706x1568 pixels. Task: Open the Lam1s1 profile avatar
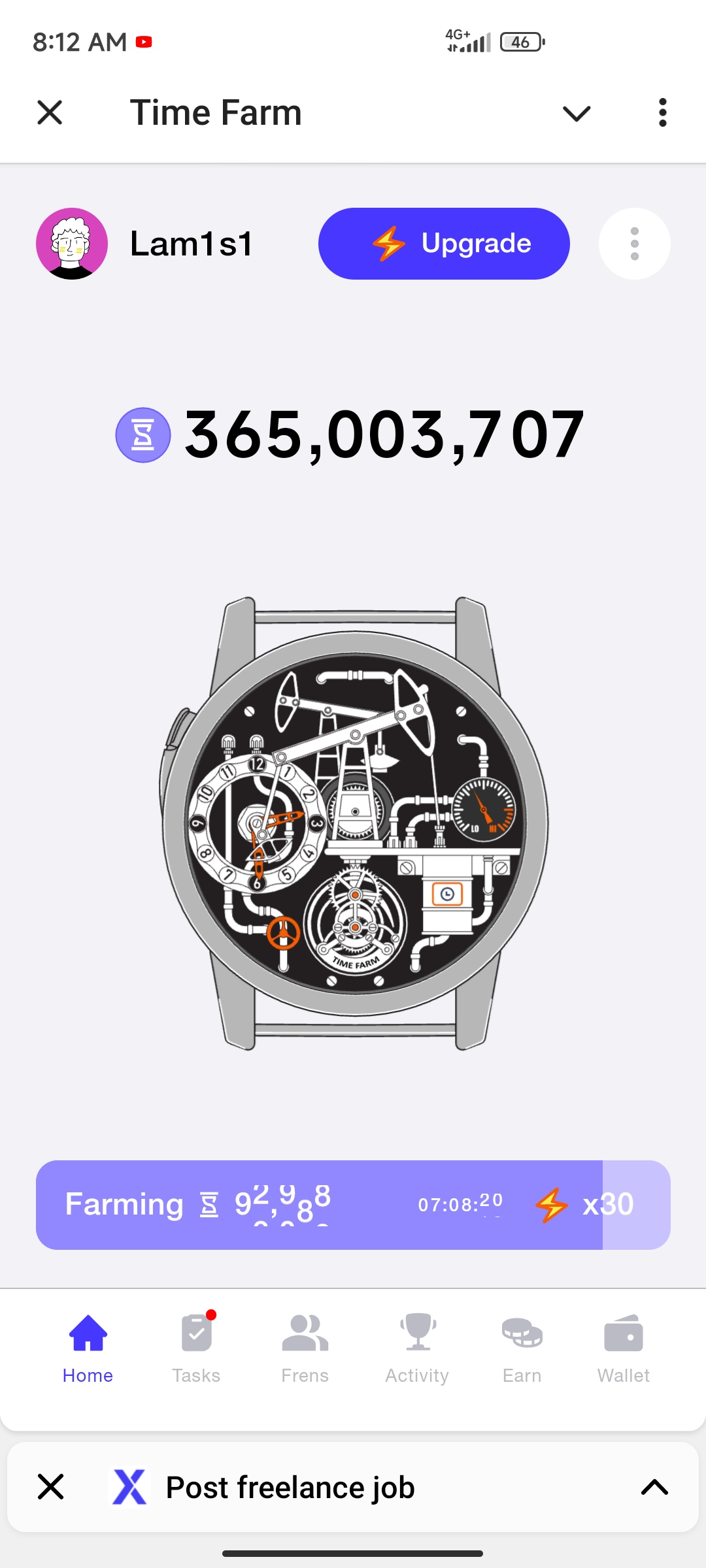72,244
